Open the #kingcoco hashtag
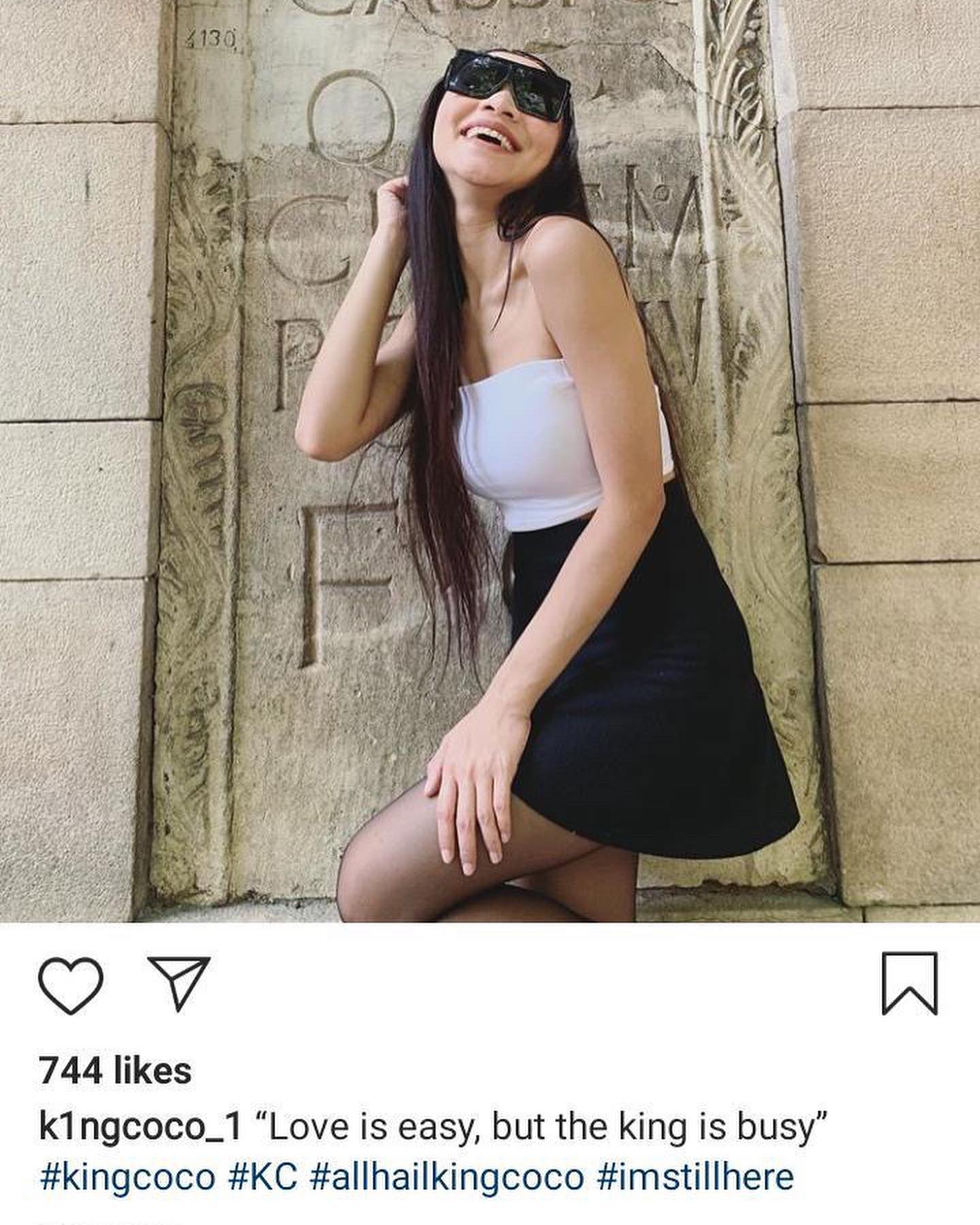 (x=127, y=1177)
